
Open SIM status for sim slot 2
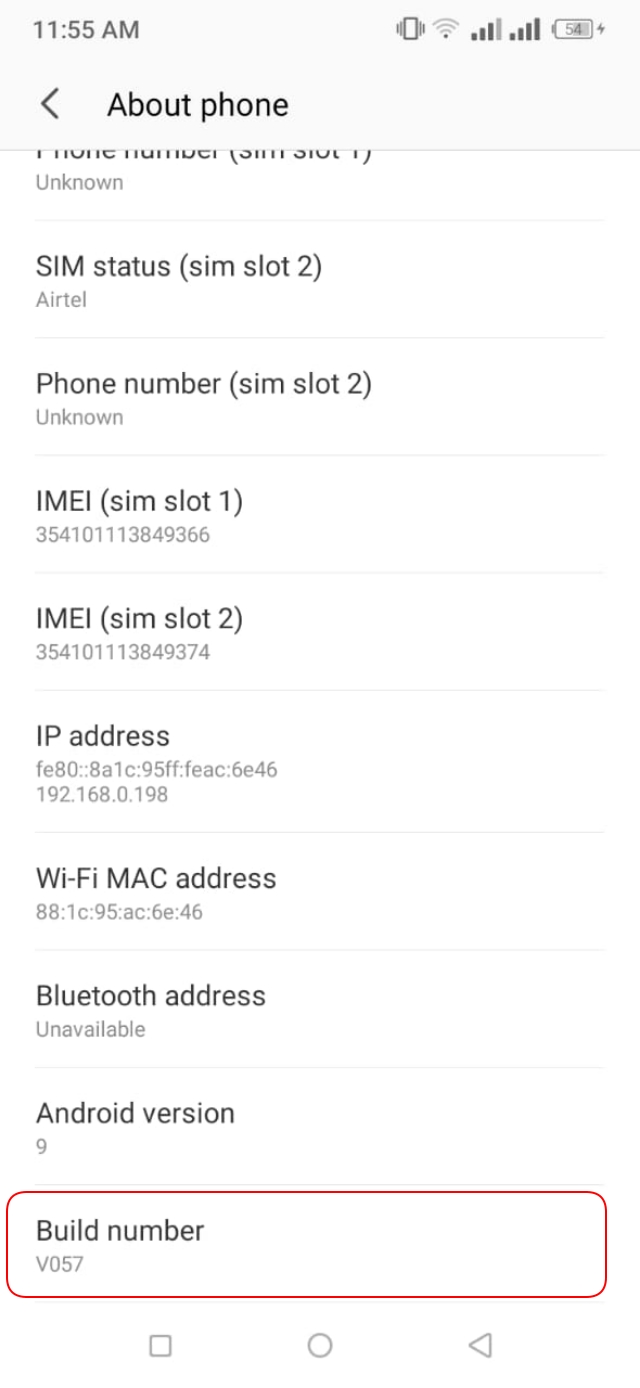(320, 280)
